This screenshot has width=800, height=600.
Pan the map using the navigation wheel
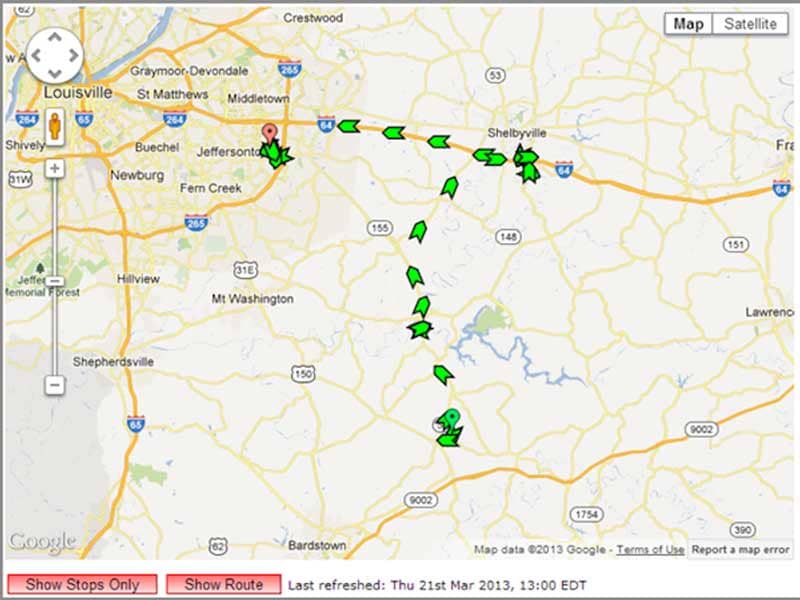54,54
